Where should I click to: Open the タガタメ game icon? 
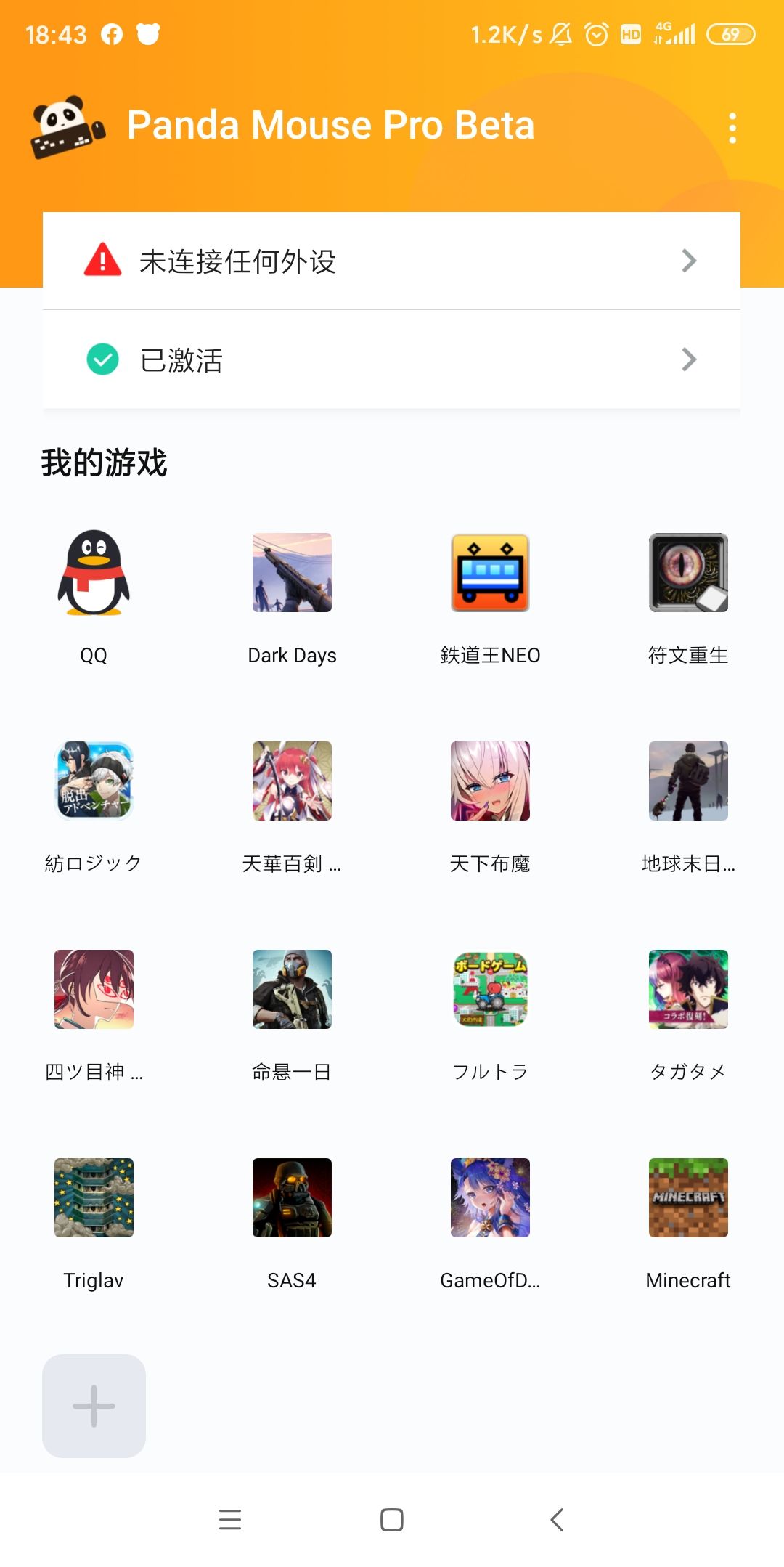pyautogui.click(x=688, y=990)
